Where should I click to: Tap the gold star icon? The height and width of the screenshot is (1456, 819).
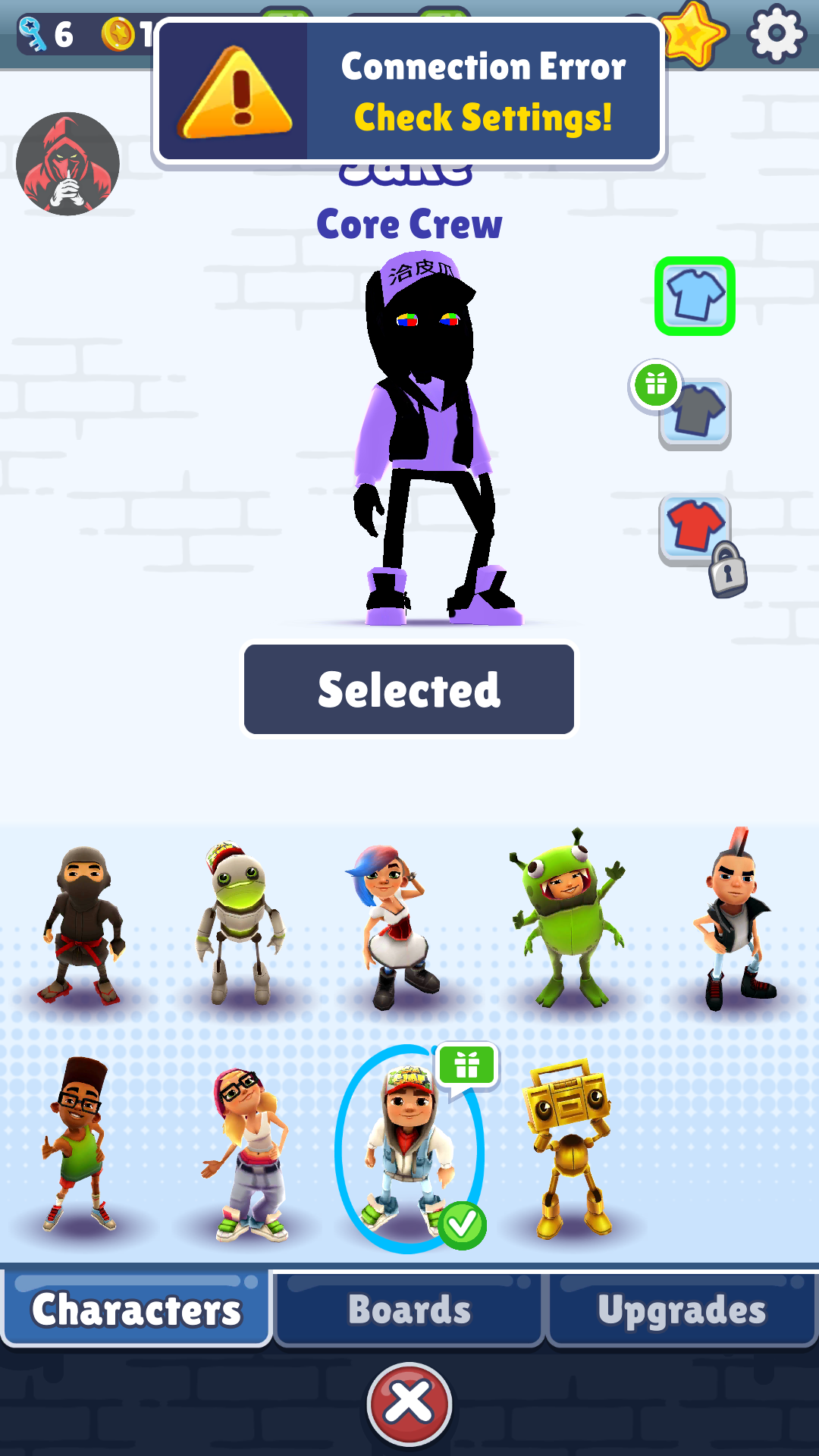692,34
